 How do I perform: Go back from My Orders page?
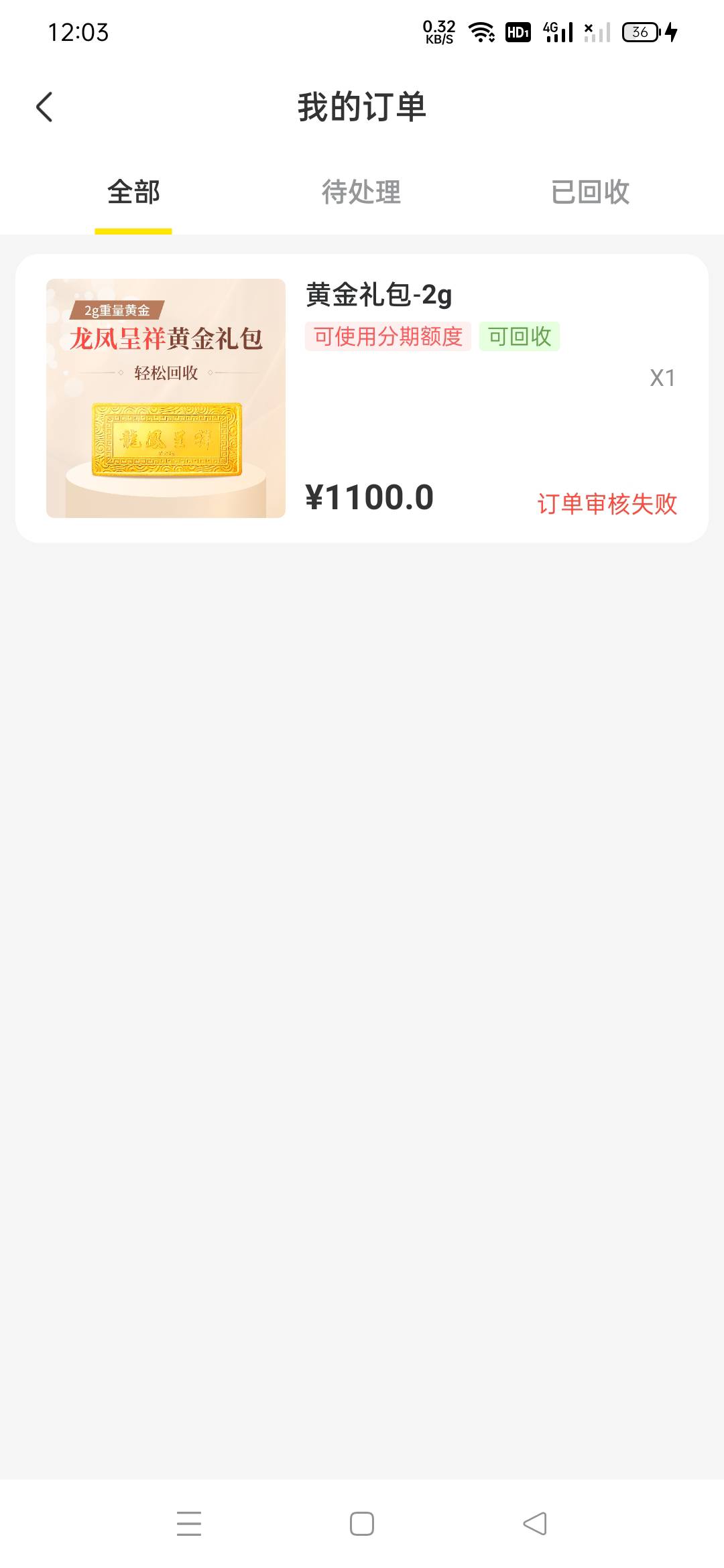[44, 107]
